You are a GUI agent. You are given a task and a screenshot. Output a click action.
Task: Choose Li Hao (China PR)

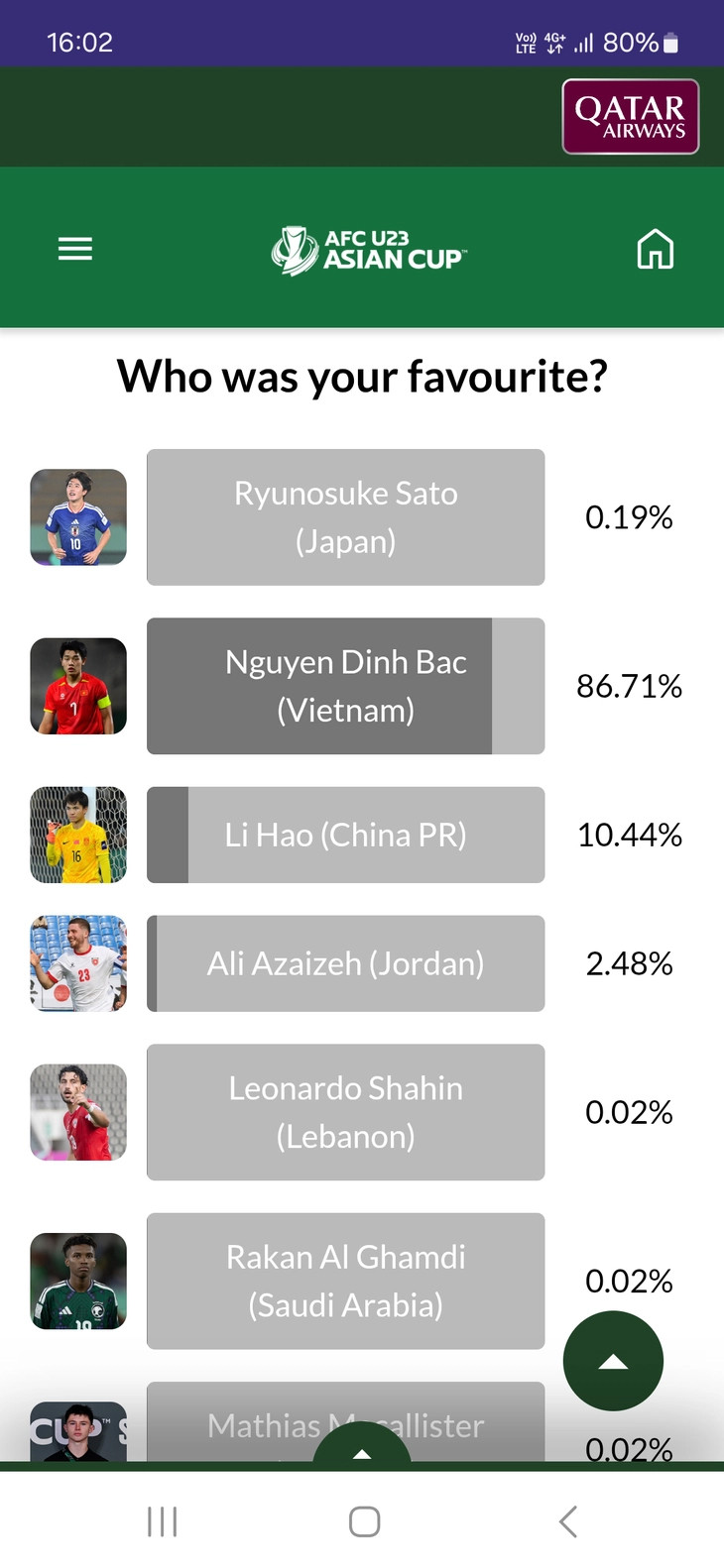point(345,835)
